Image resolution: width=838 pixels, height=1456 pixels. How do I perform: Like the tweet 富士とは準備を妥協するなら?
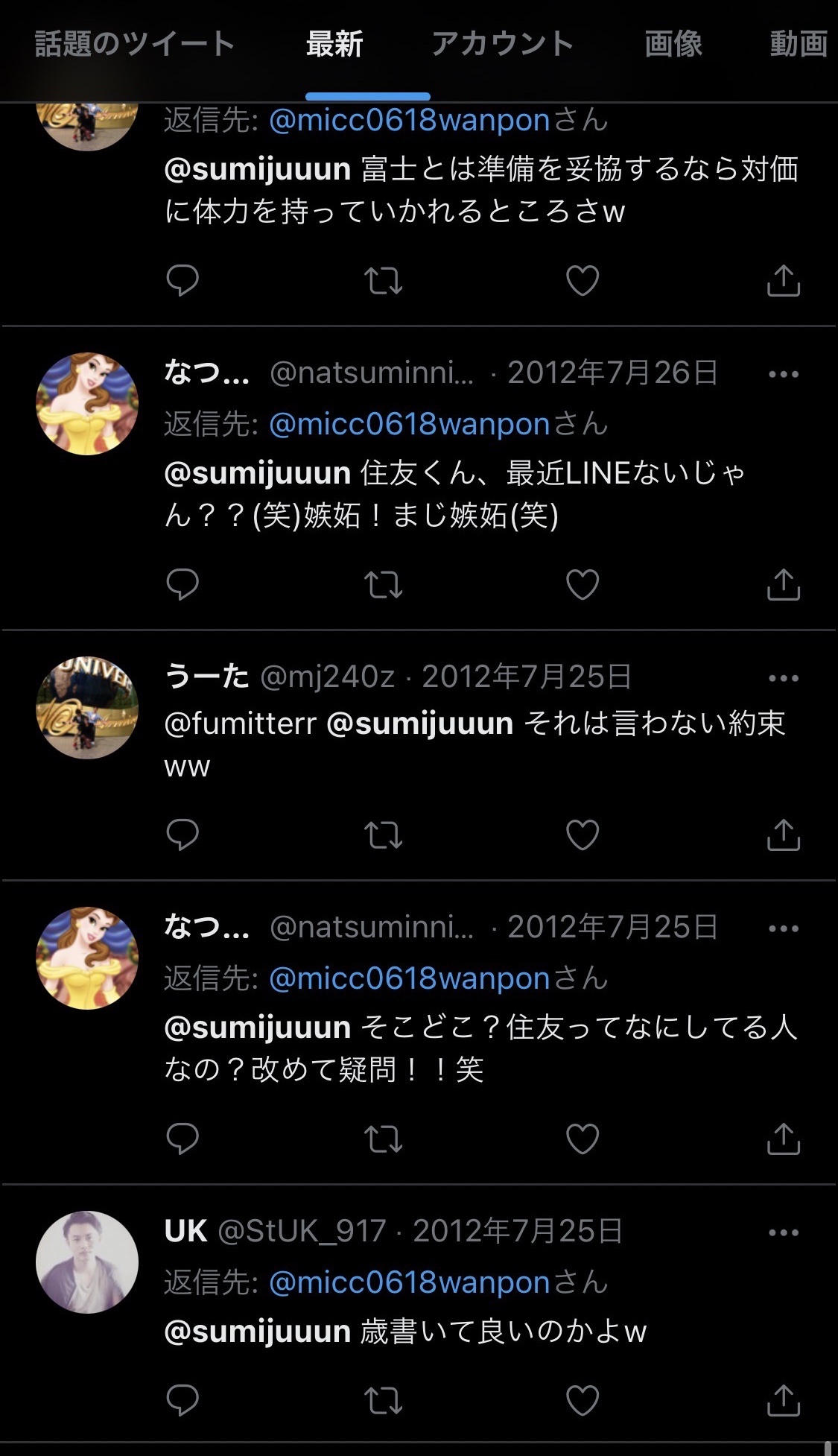point(583,281)
